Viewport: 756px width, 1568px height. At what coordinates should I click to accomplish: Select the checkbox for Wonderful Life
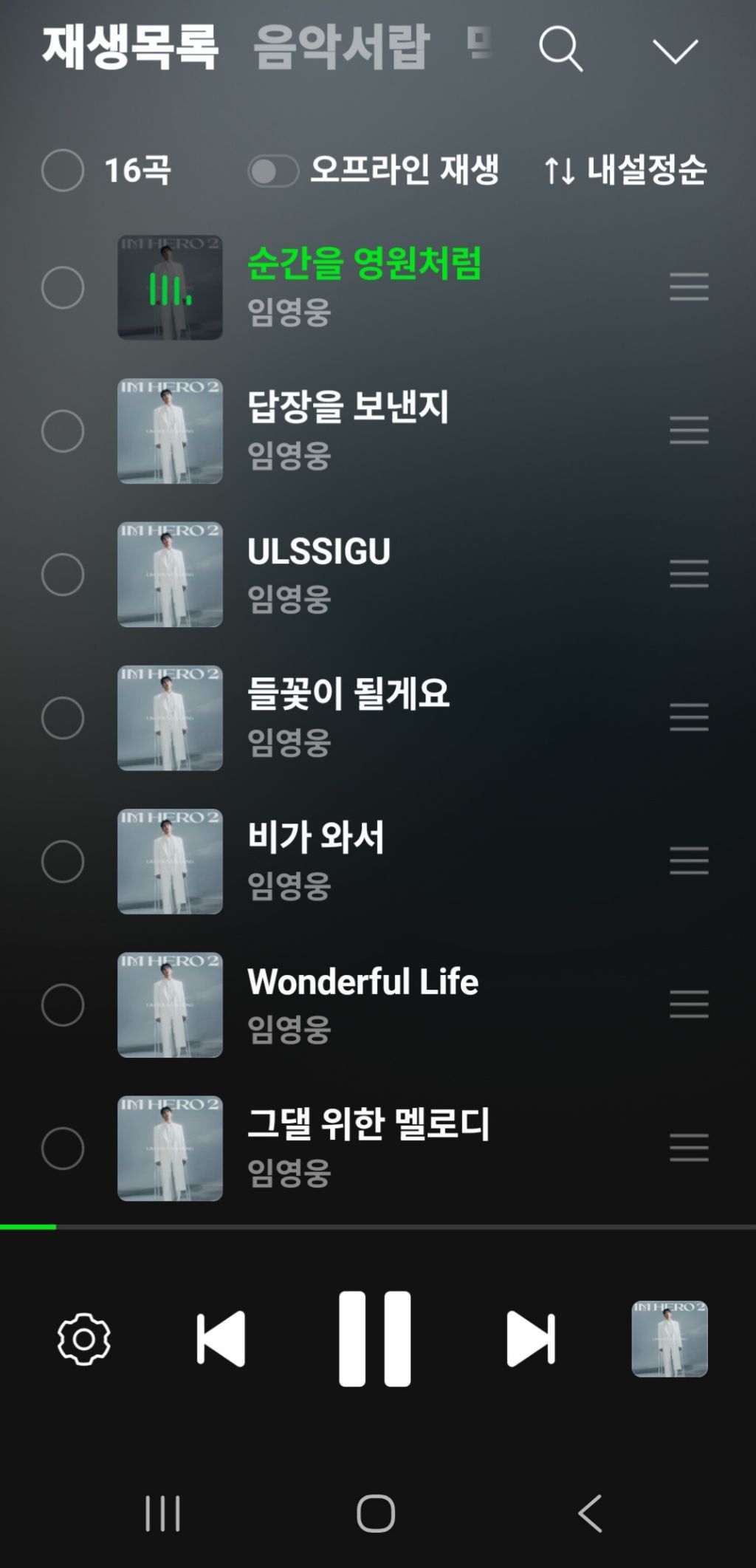click(63, 1004)
